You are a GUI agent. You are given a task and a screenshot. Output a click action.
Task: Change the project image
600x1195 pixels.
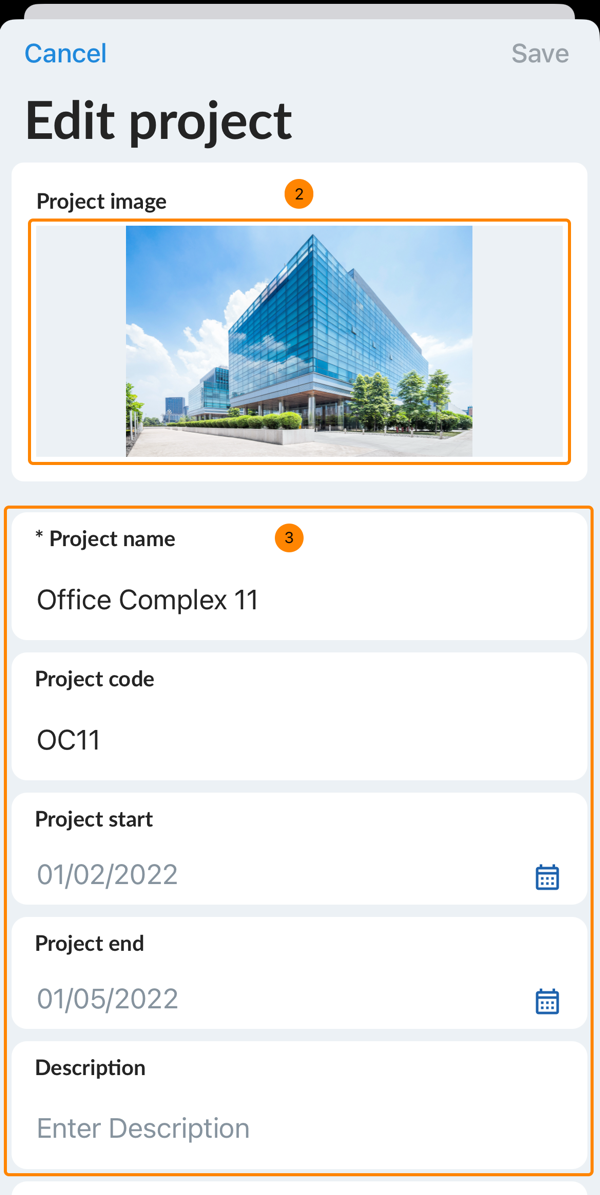click(299, 341)
